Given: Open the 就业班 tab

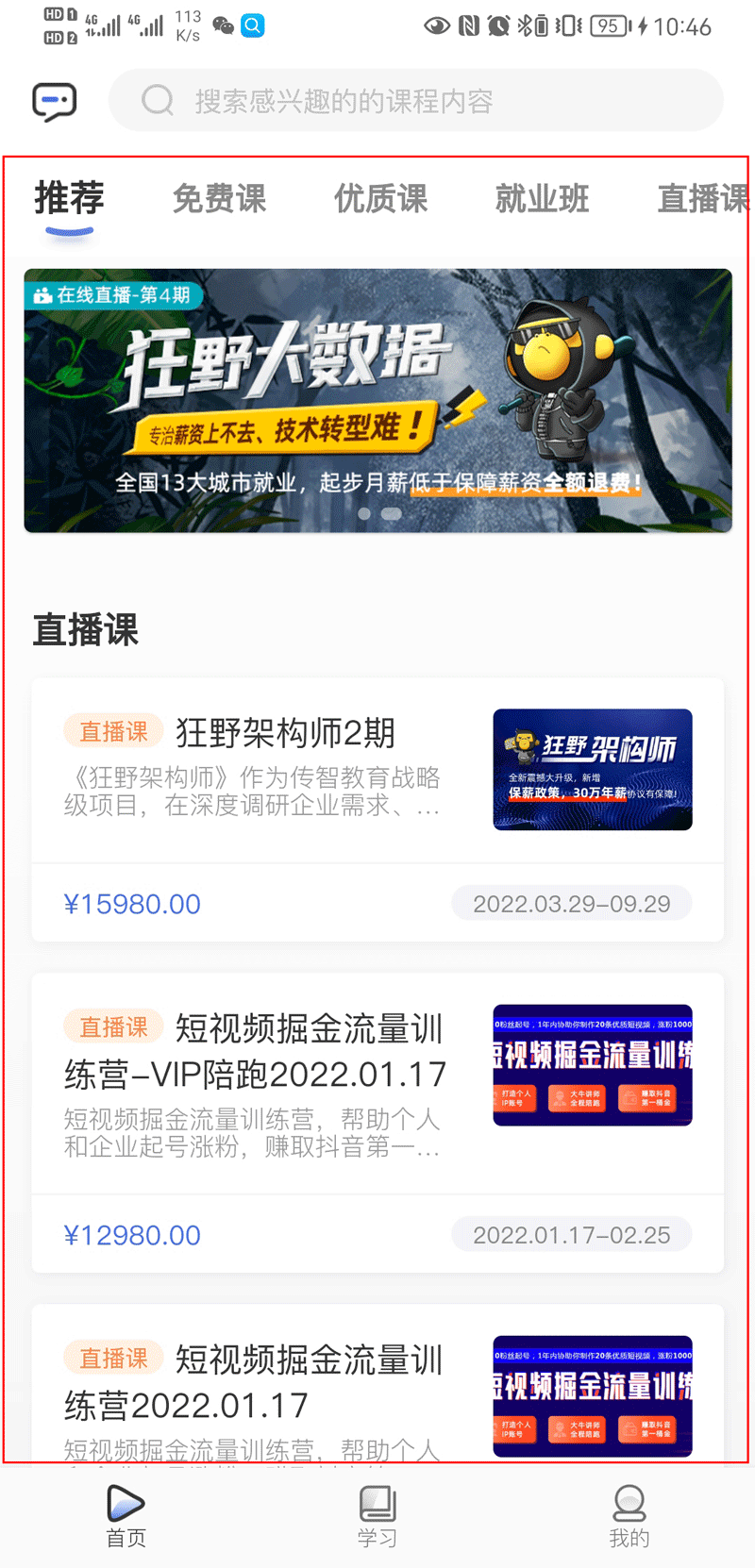Looking at the screenshot, I should 542,199.
